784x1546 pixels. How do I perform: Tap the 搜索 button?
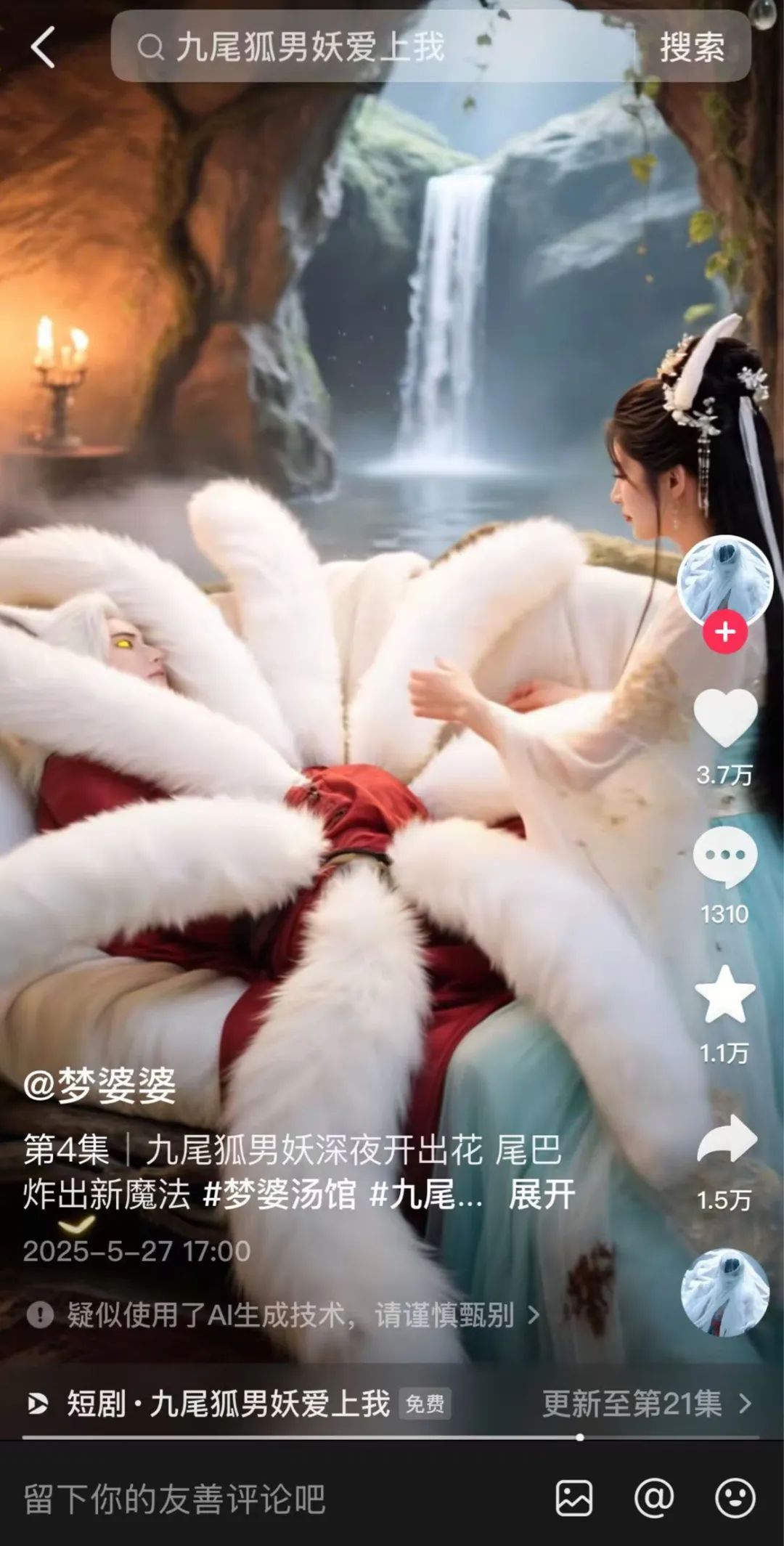click(692, 48)
